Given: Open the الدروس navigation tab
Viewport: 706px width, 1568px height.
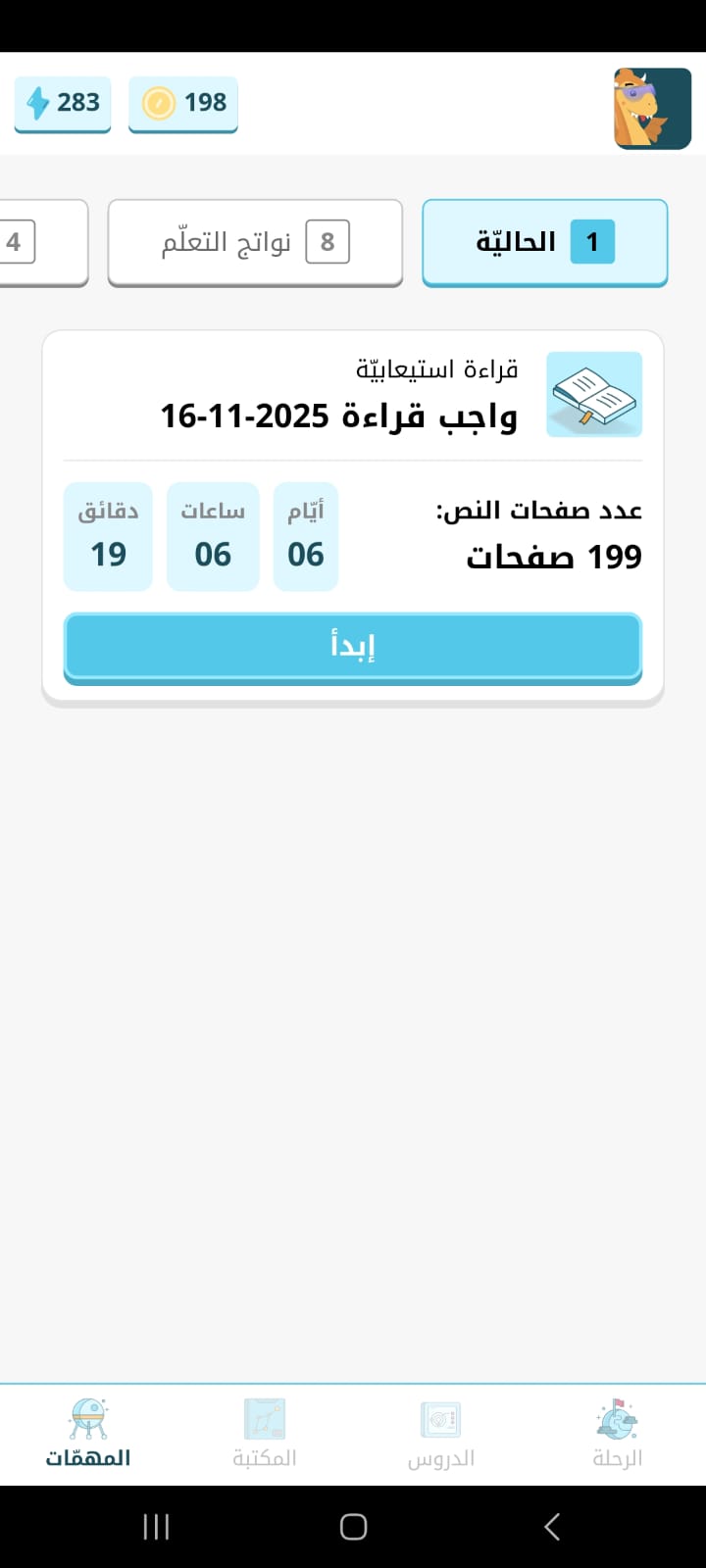Looking at the screenshot, I should 440,1435.
